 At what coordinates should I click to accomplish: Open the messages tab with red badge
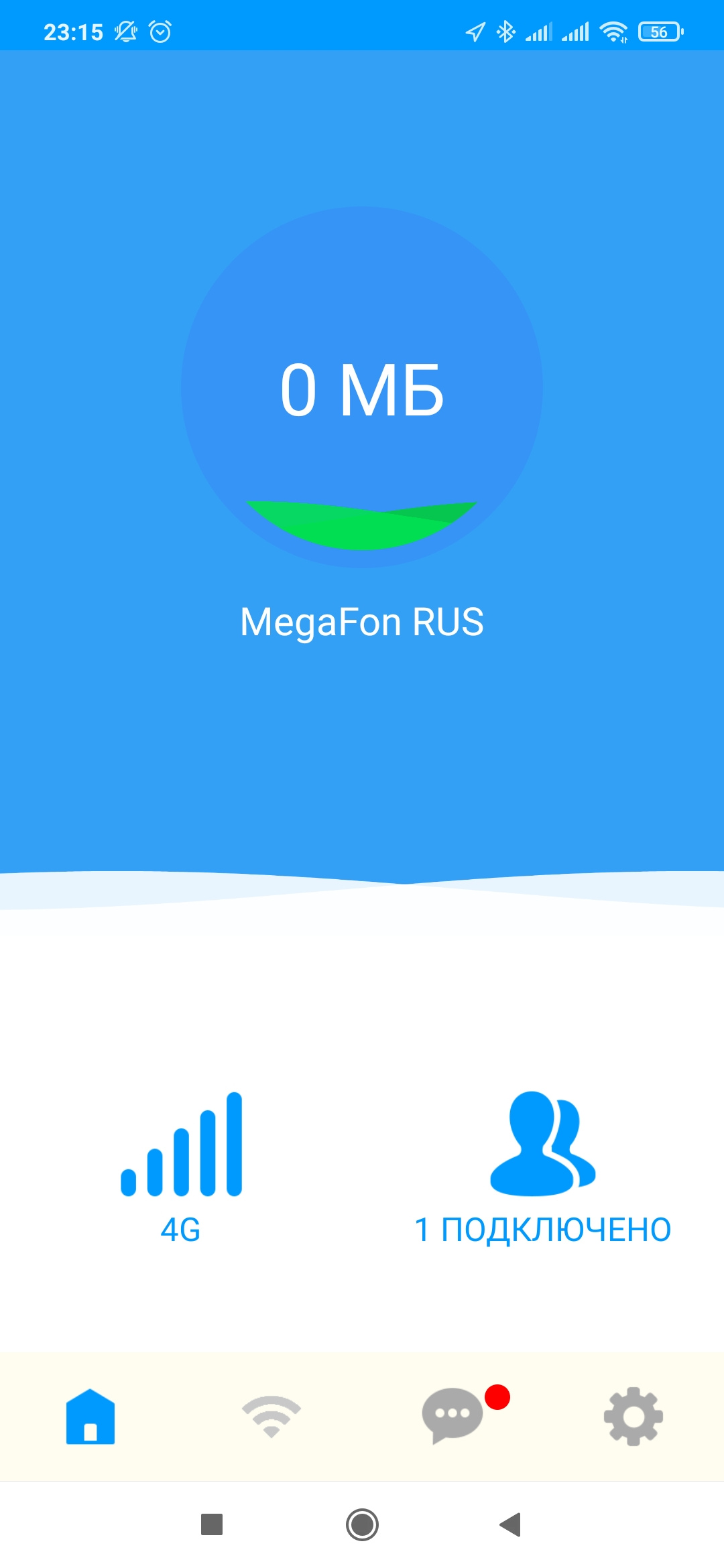pos(454,1416)
